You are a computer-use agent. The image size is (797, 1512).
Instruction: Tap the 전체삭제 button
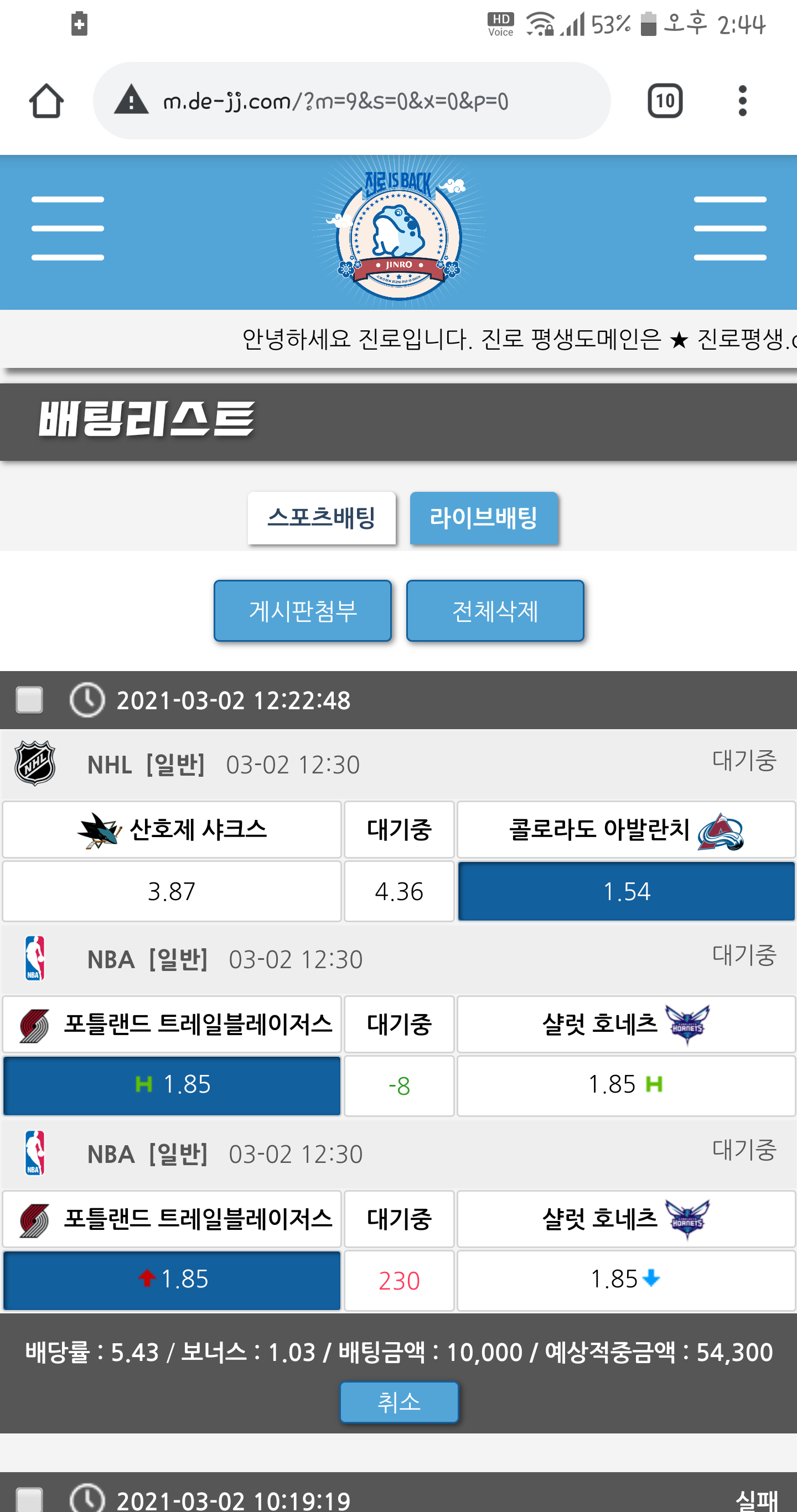point(495,610)
